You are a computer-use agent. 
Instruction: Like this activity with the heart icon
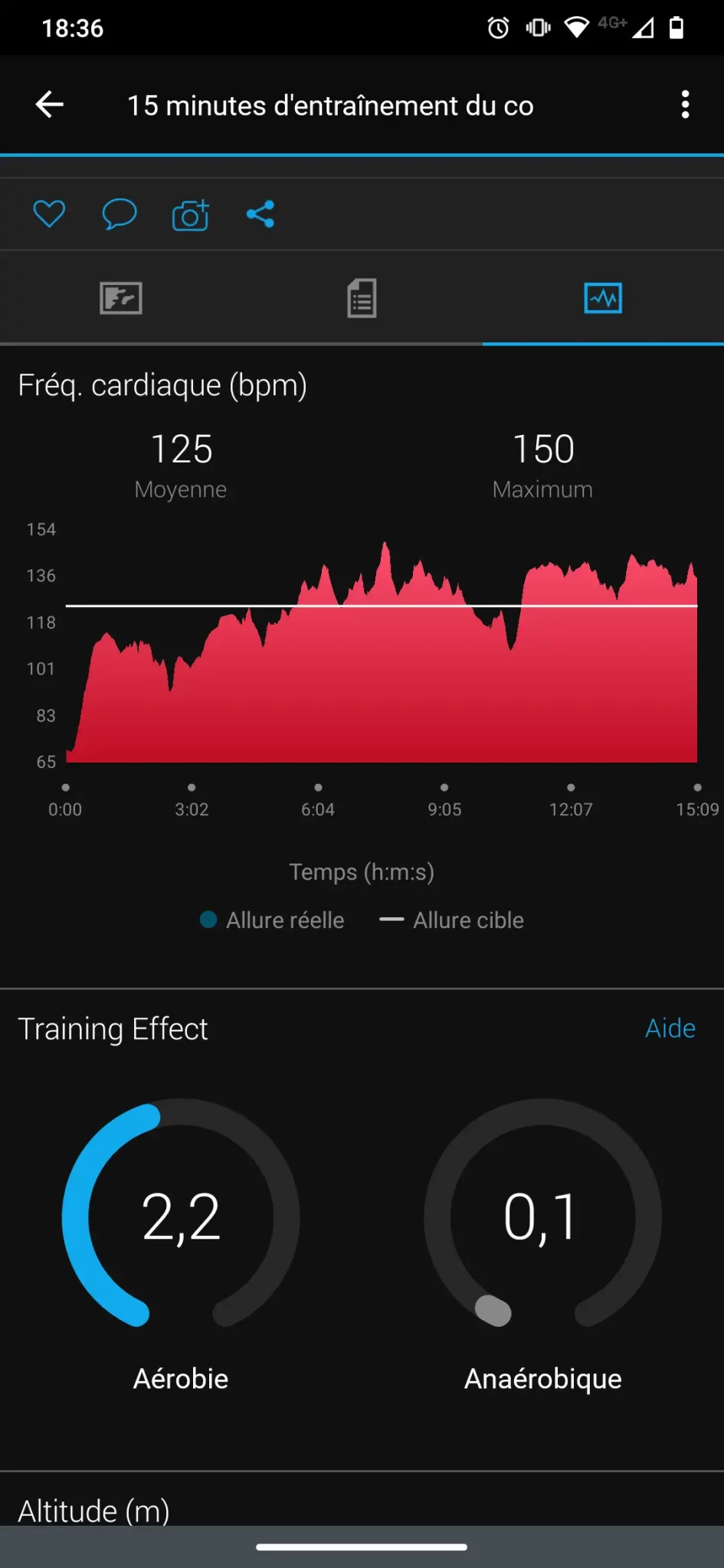click(x=49, y=214)
